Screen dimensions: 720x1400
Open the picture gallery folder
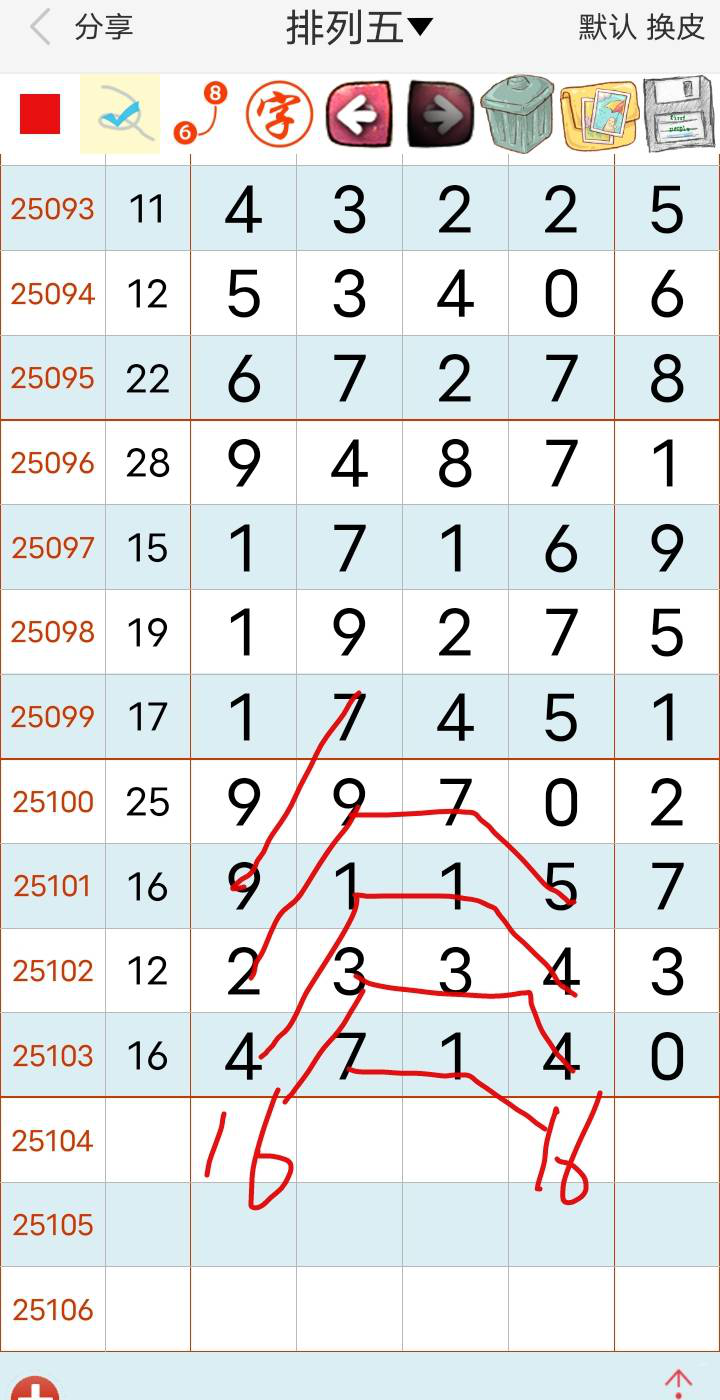tap(598, 114)
